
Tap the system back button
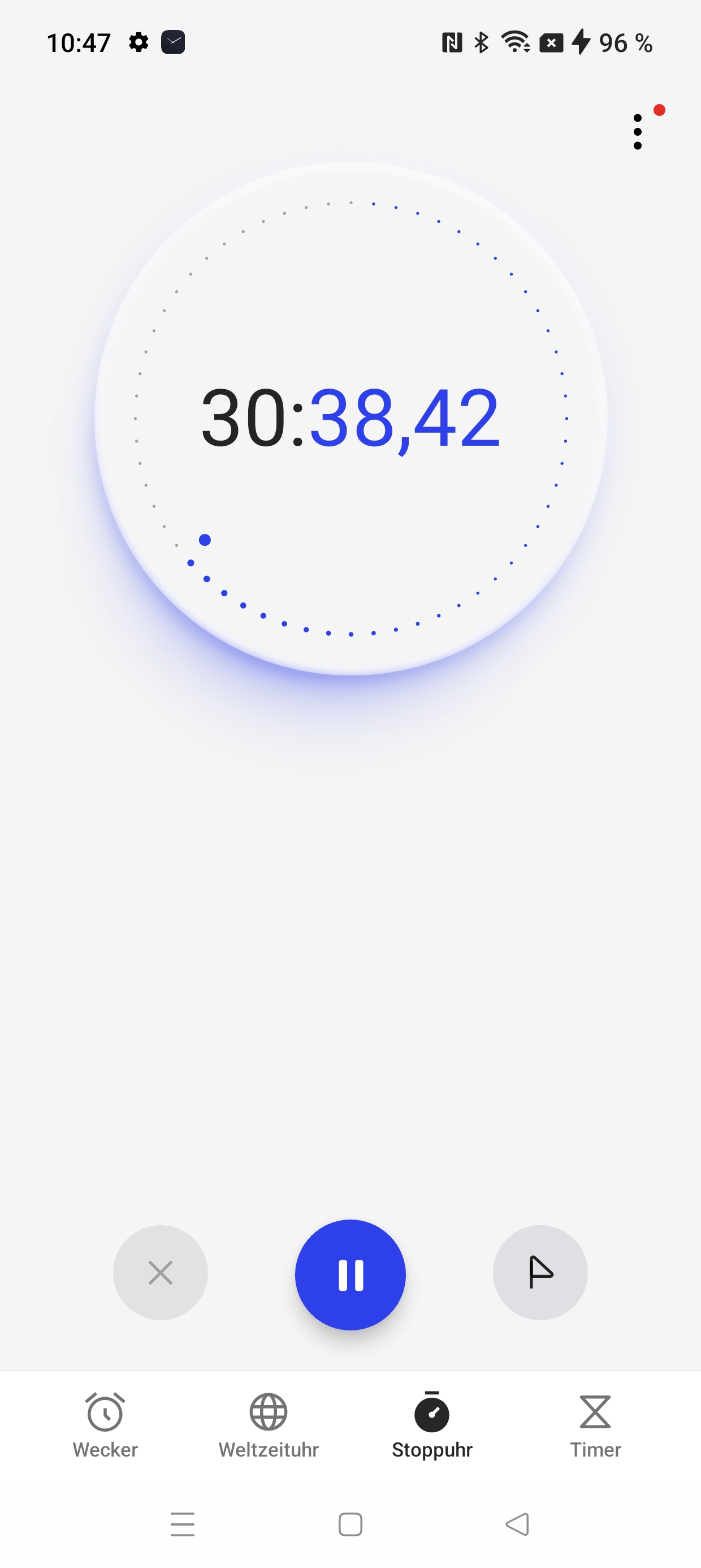518,1524
